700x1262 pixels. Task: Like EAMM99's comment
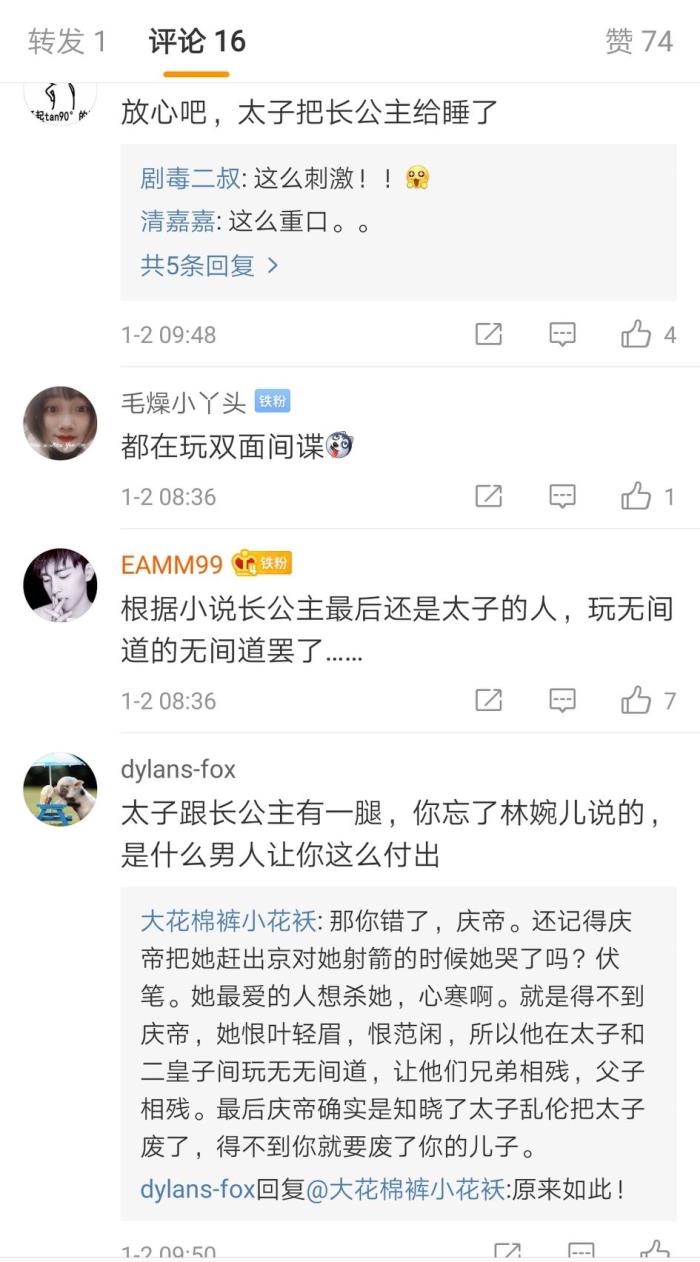pos(637,700)
